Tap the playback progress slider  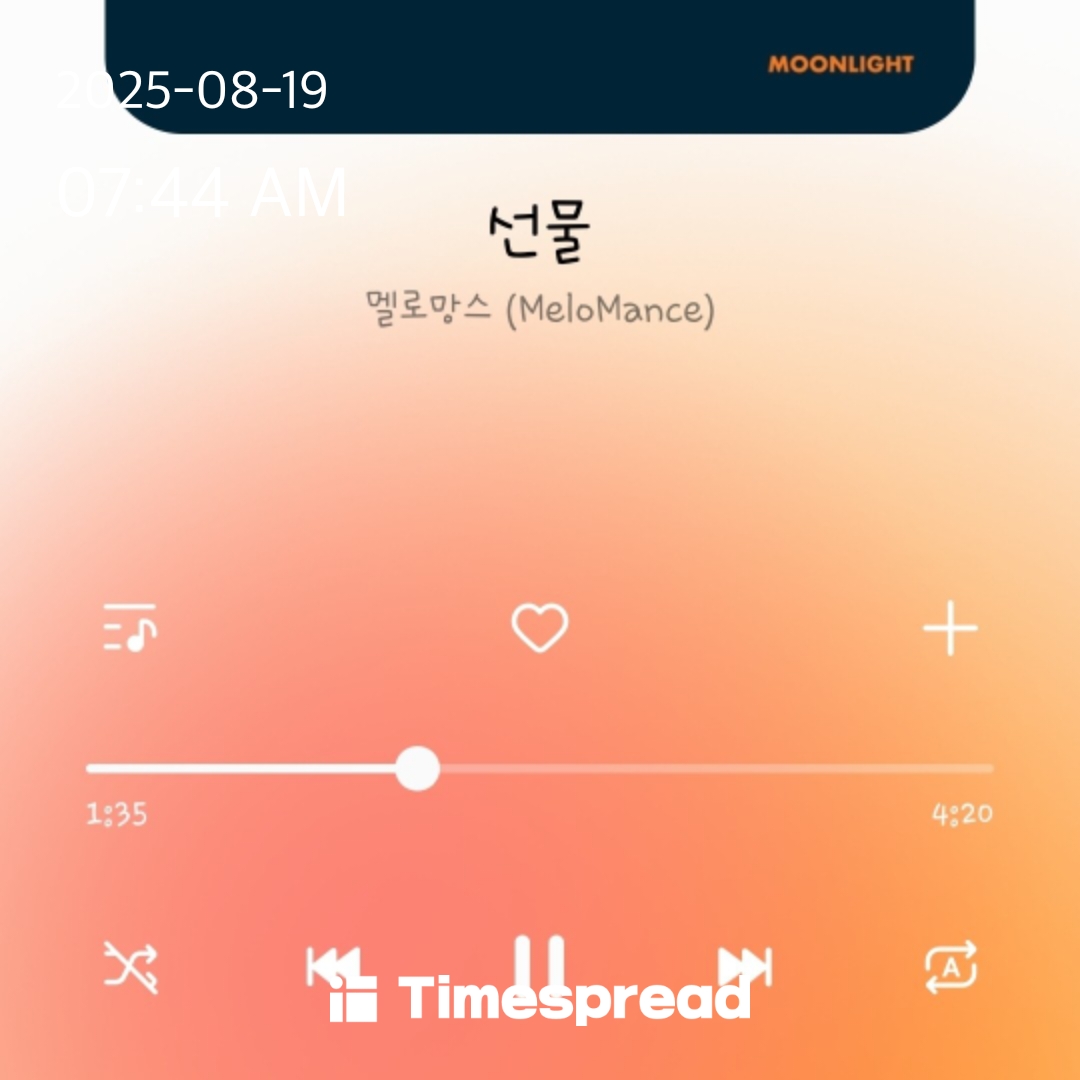[539, 769]
